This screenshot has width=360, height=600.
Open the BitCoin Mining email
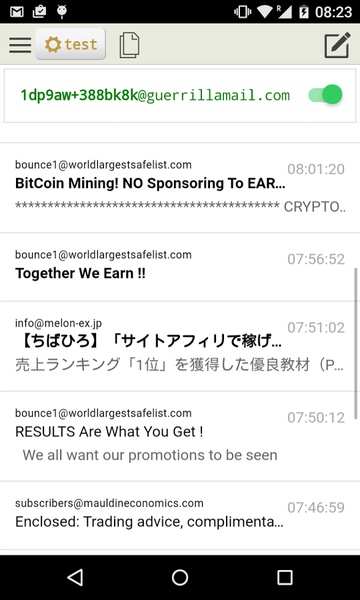pyautogui.click(x=180, y=188)
